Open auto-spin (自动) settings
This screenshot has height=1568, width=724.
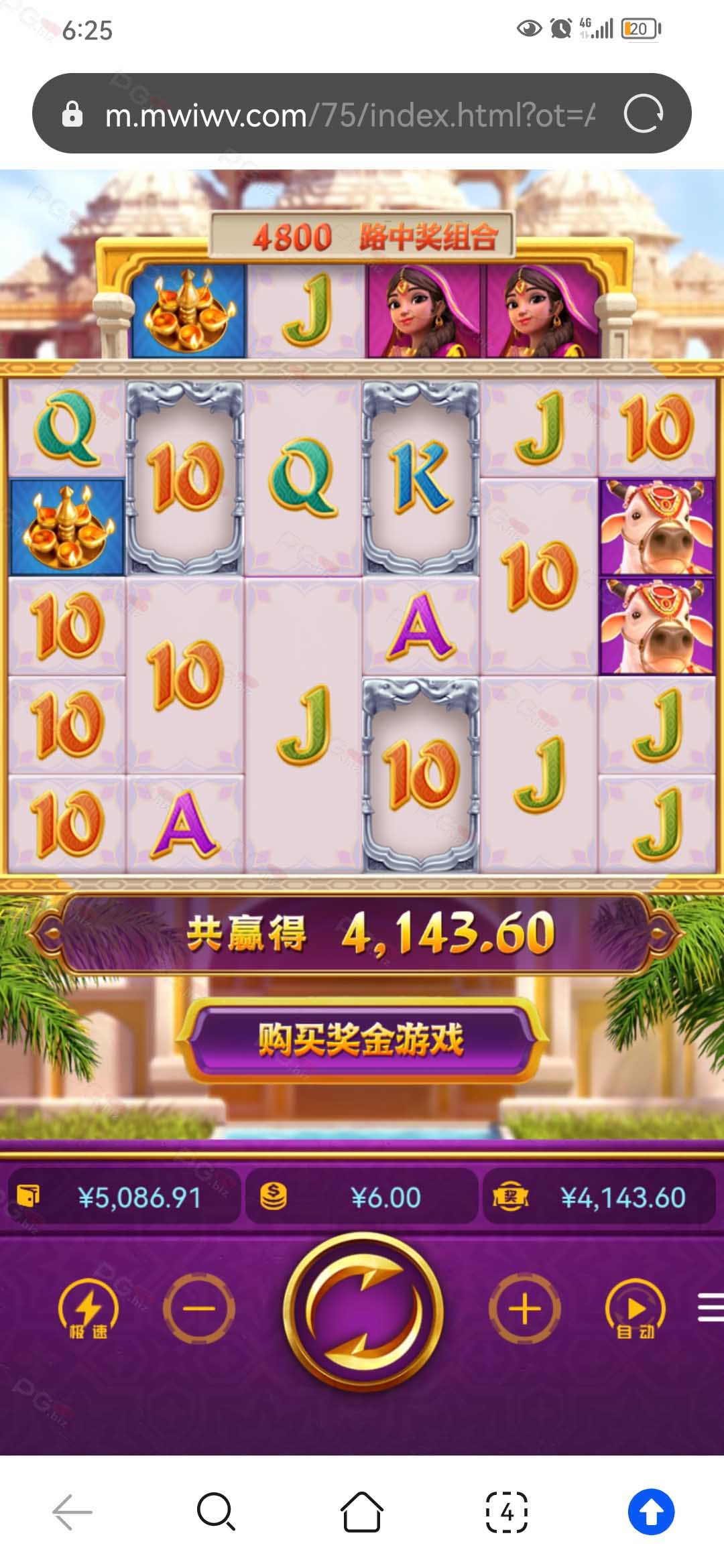point(636,1309)
